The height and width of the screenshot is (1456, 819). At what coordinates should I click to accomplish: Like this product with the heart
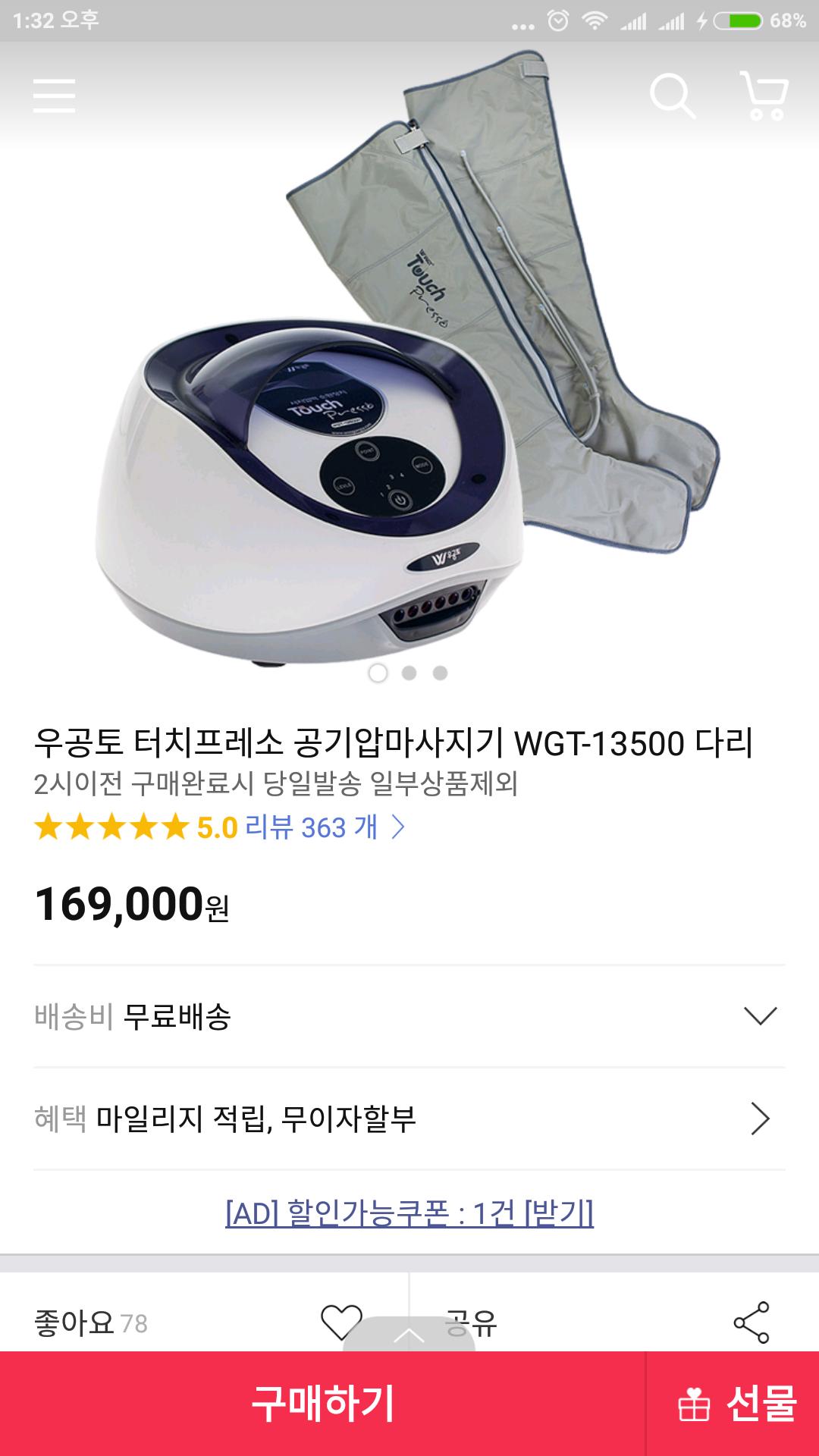[x=341, y=1323]
